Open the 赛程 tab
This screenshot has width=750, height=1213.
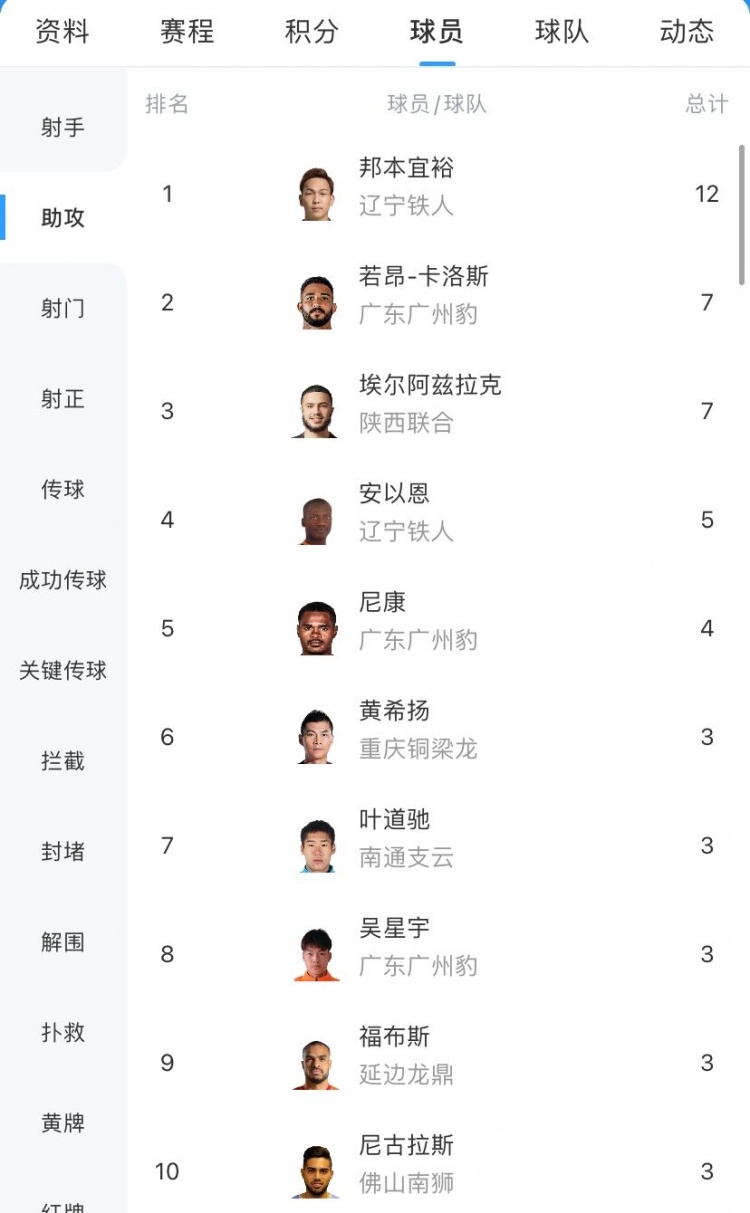tap(187, 32)
